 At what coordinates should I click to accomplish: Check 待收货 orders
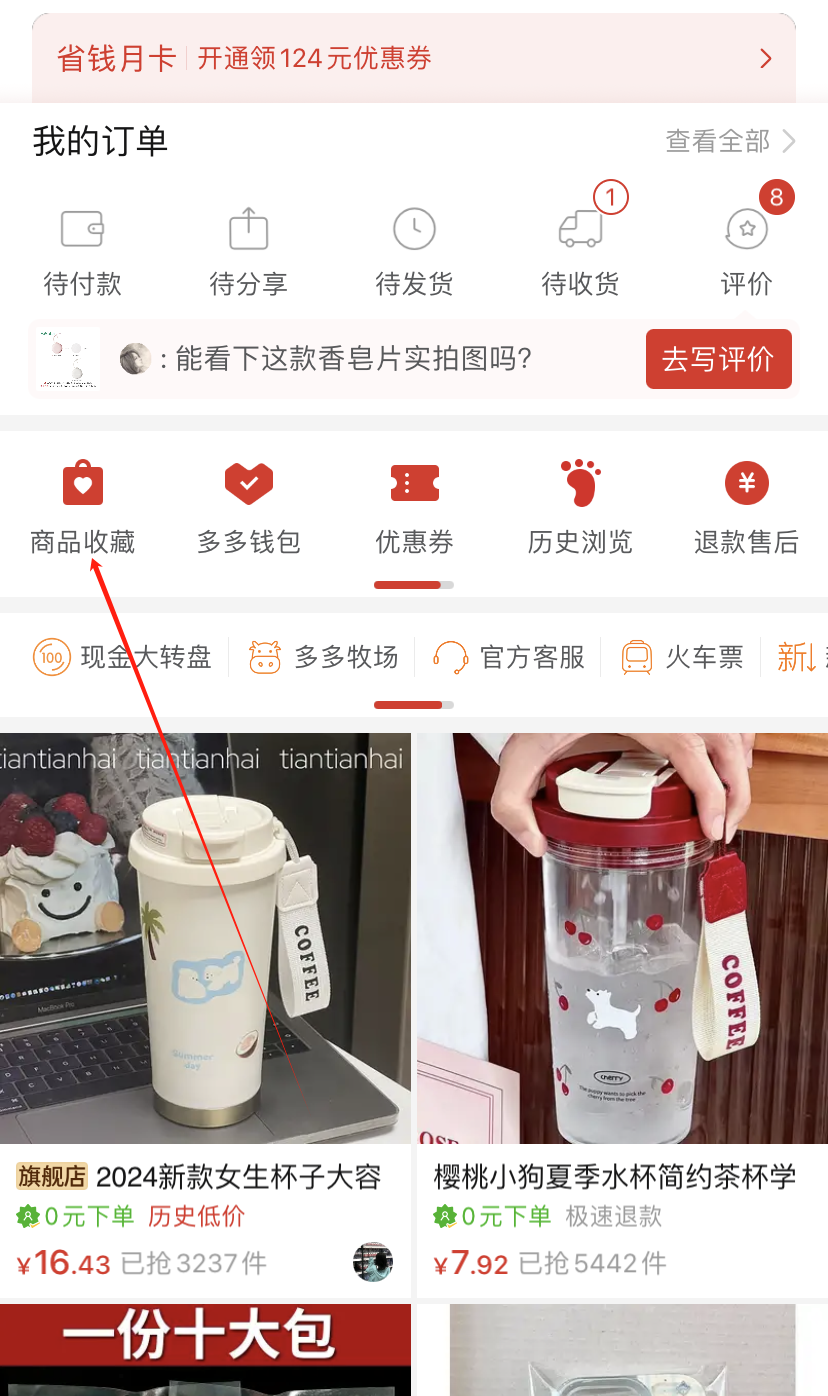coord(580,252)
